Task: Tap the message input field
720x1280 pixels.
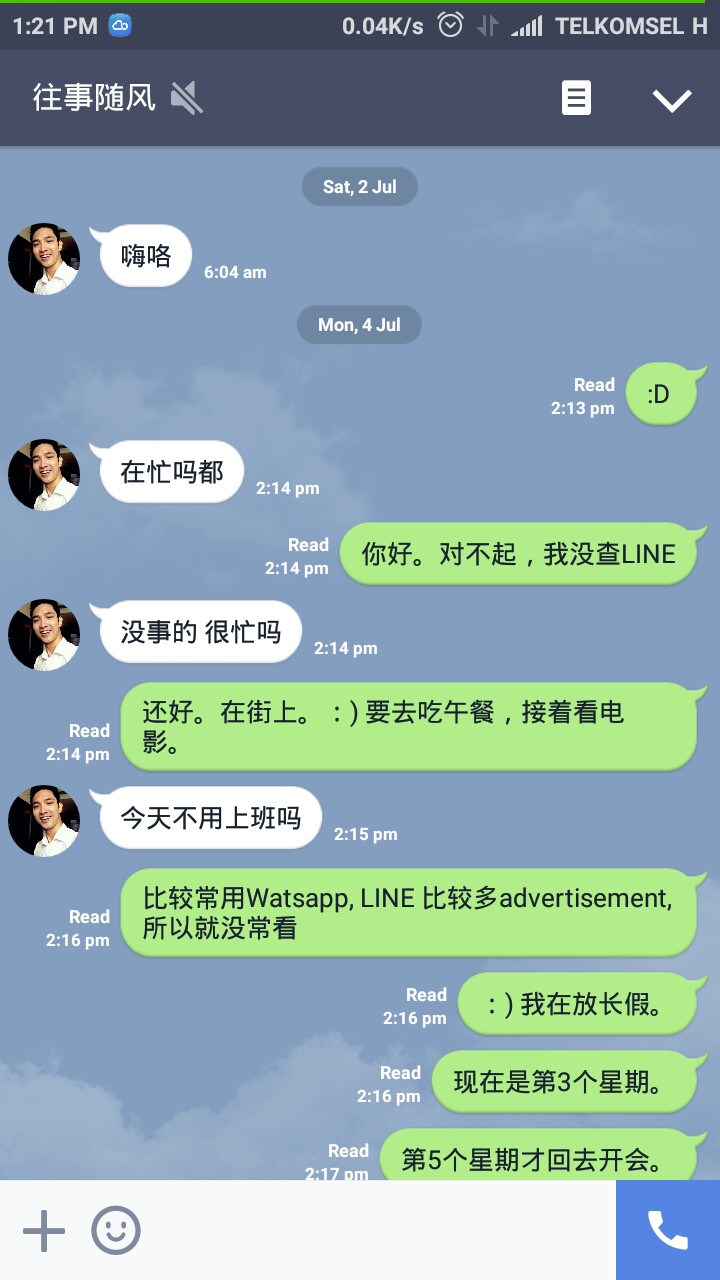Action: [380, 1230]
